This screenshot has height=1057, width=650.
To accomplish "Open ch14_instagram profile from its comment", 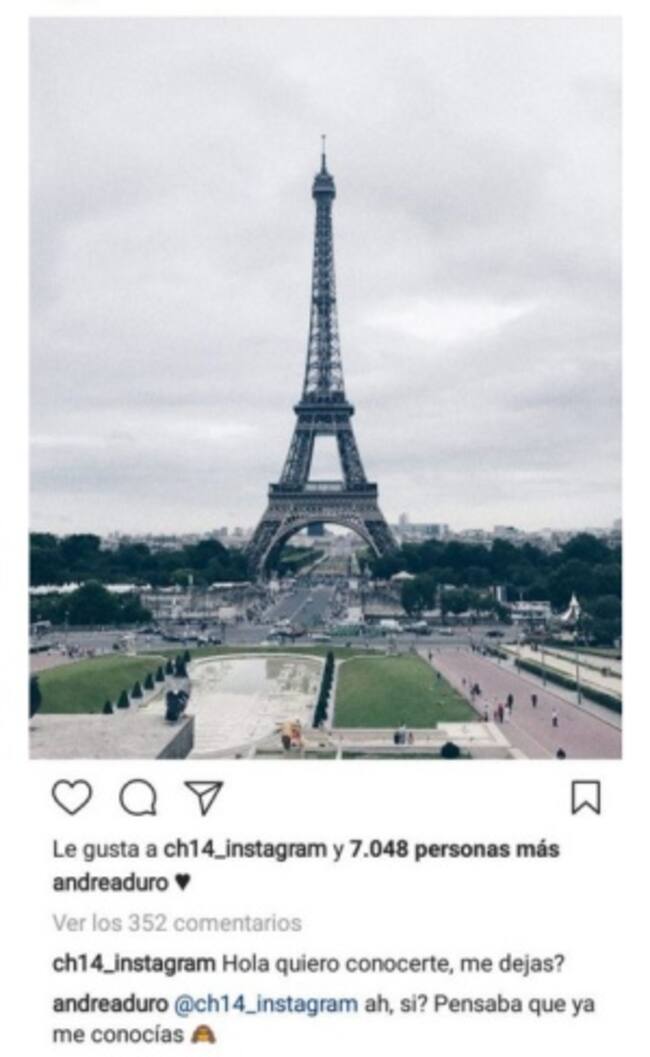I will click(x=133, y=964).
